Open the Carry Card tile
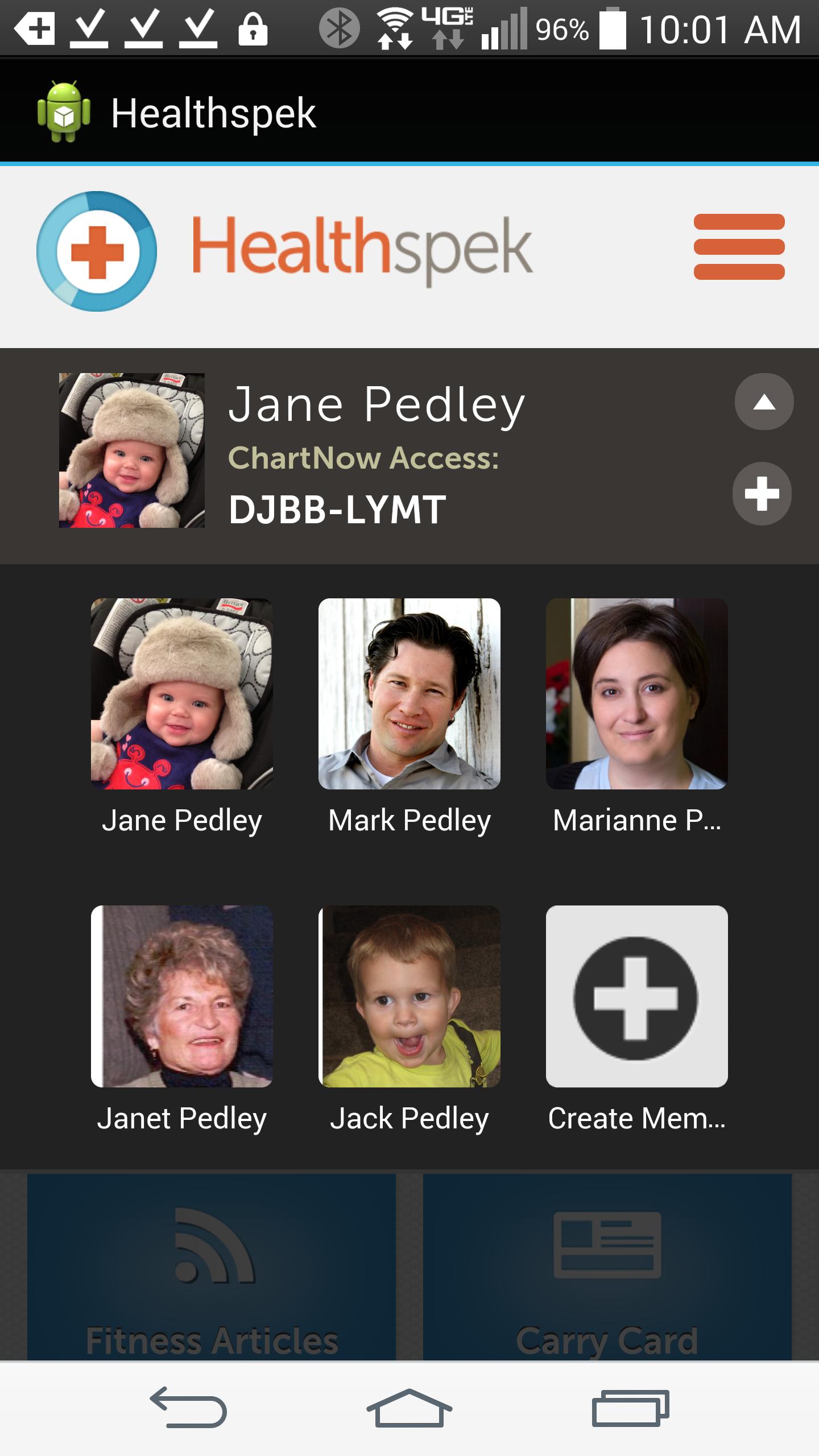The image size is (819, 1456). click(607, 1267)
